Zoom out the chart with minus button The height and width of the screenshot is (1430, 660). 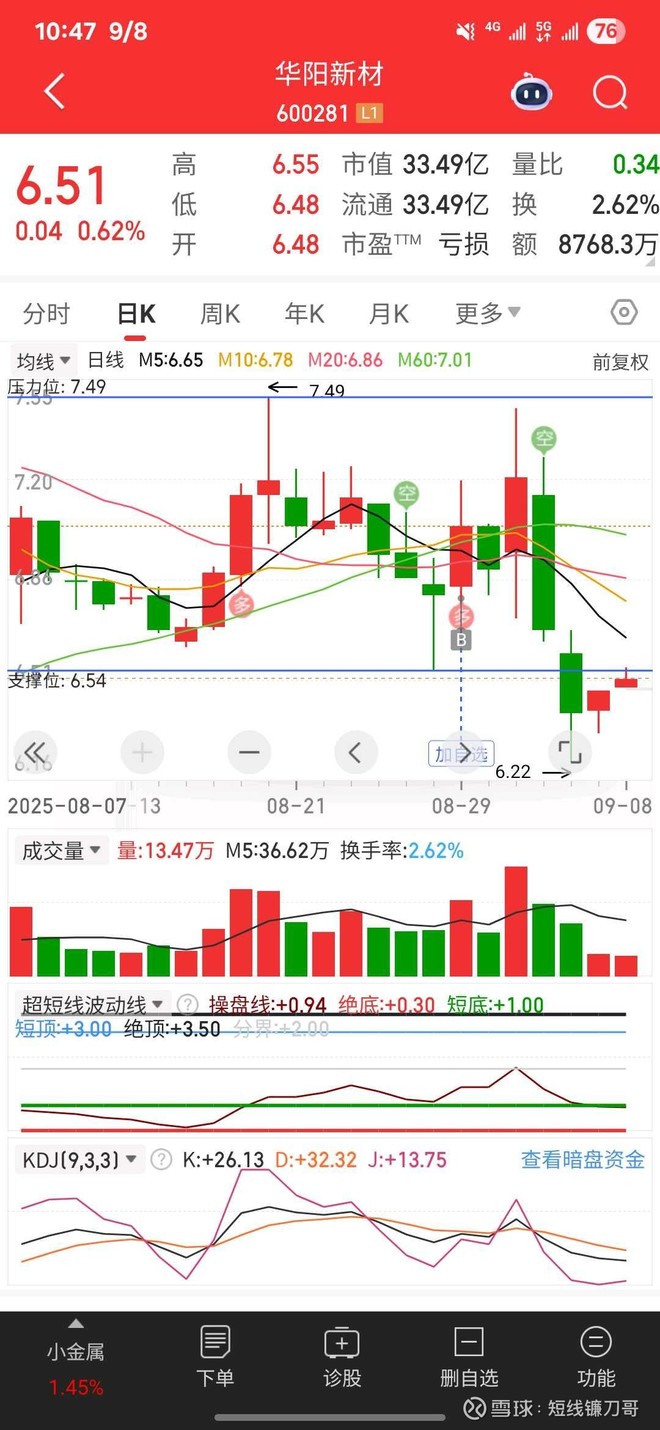pyautogui.click(x=249, y=752)
